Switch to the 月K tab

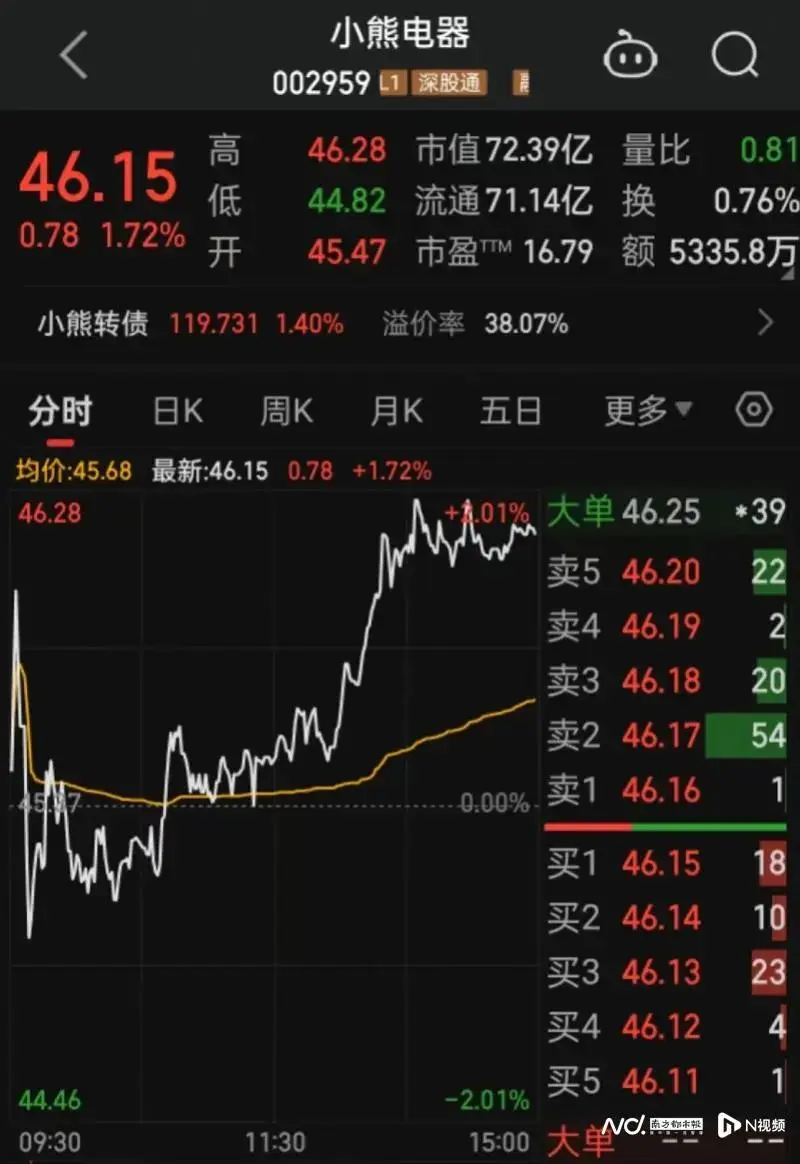pos(398,410)
